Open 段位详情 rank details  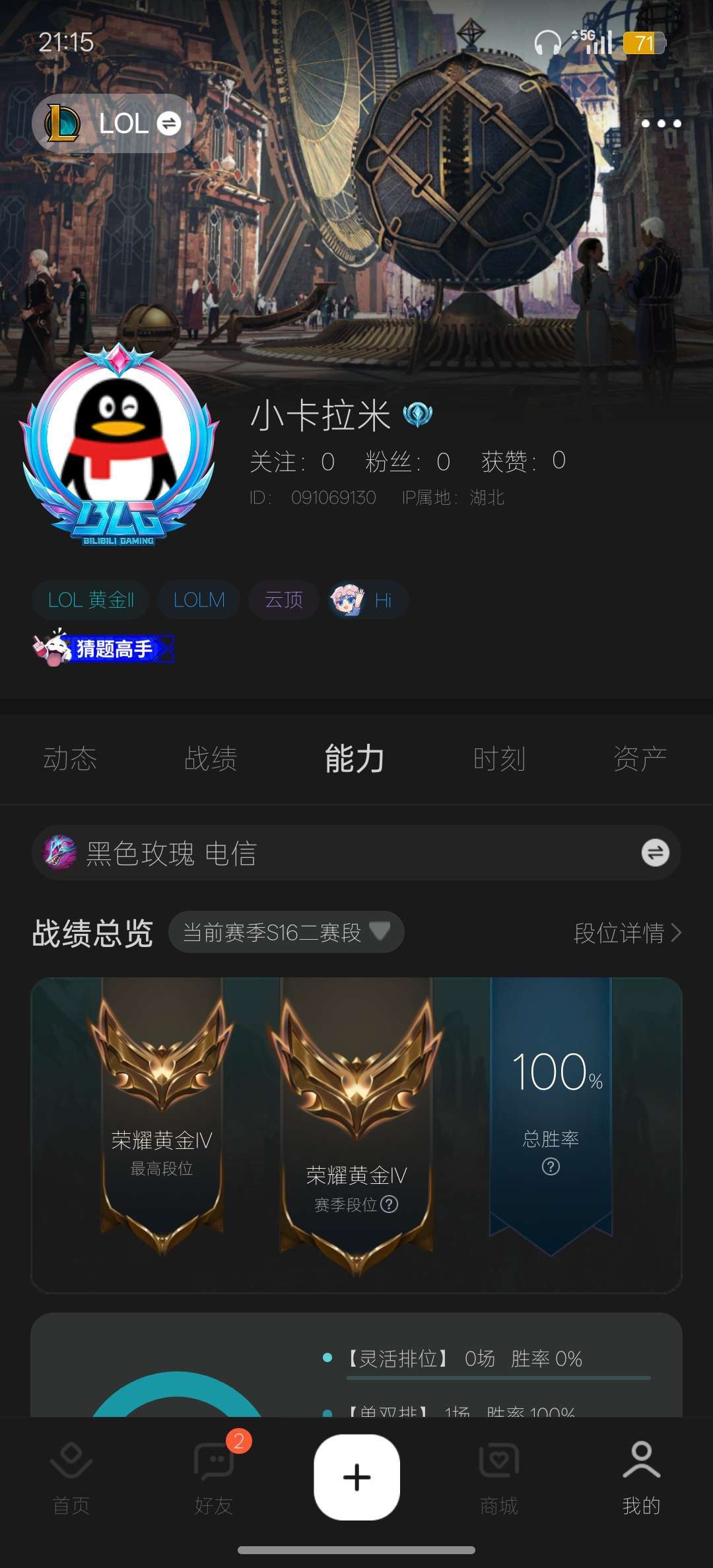coord(627,932)
